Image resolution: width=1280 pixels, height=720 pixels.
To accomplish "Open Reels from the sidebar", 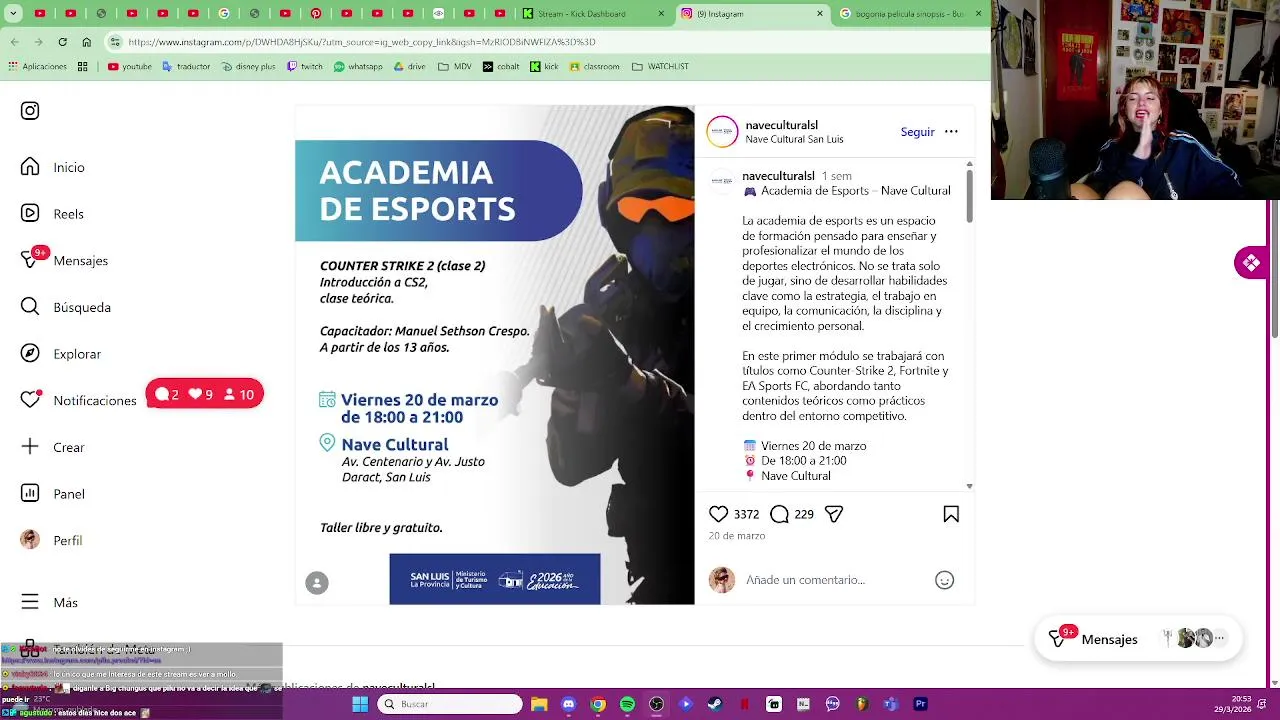I will pyautogui.click(x=68, y=214).
